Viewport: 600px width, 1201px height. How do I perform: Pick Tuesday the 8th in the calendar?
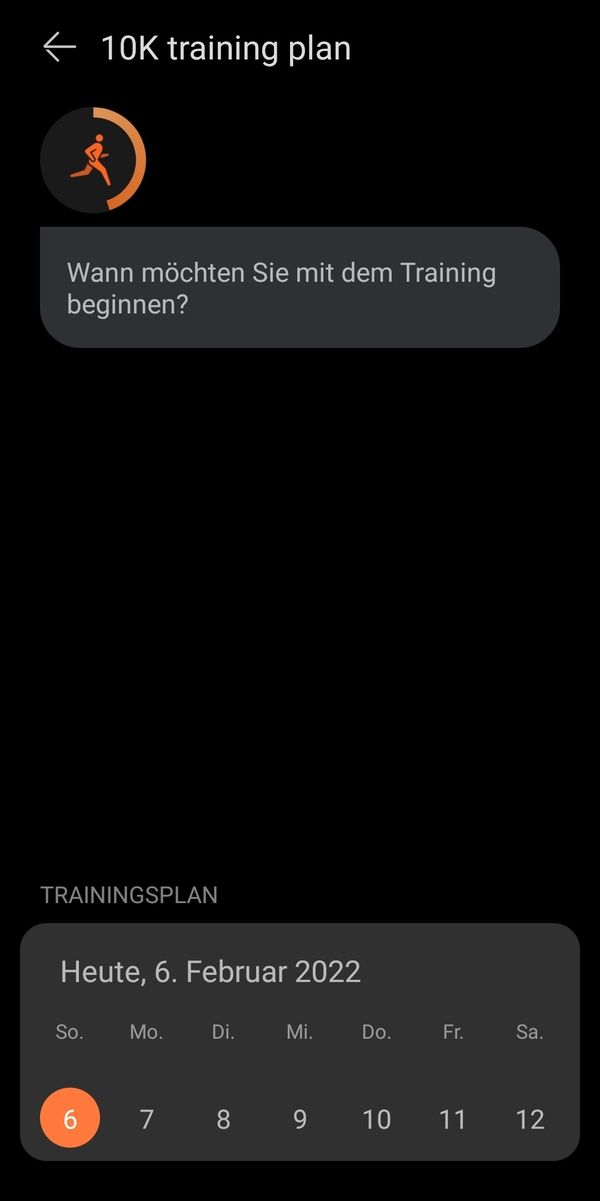223,1118
